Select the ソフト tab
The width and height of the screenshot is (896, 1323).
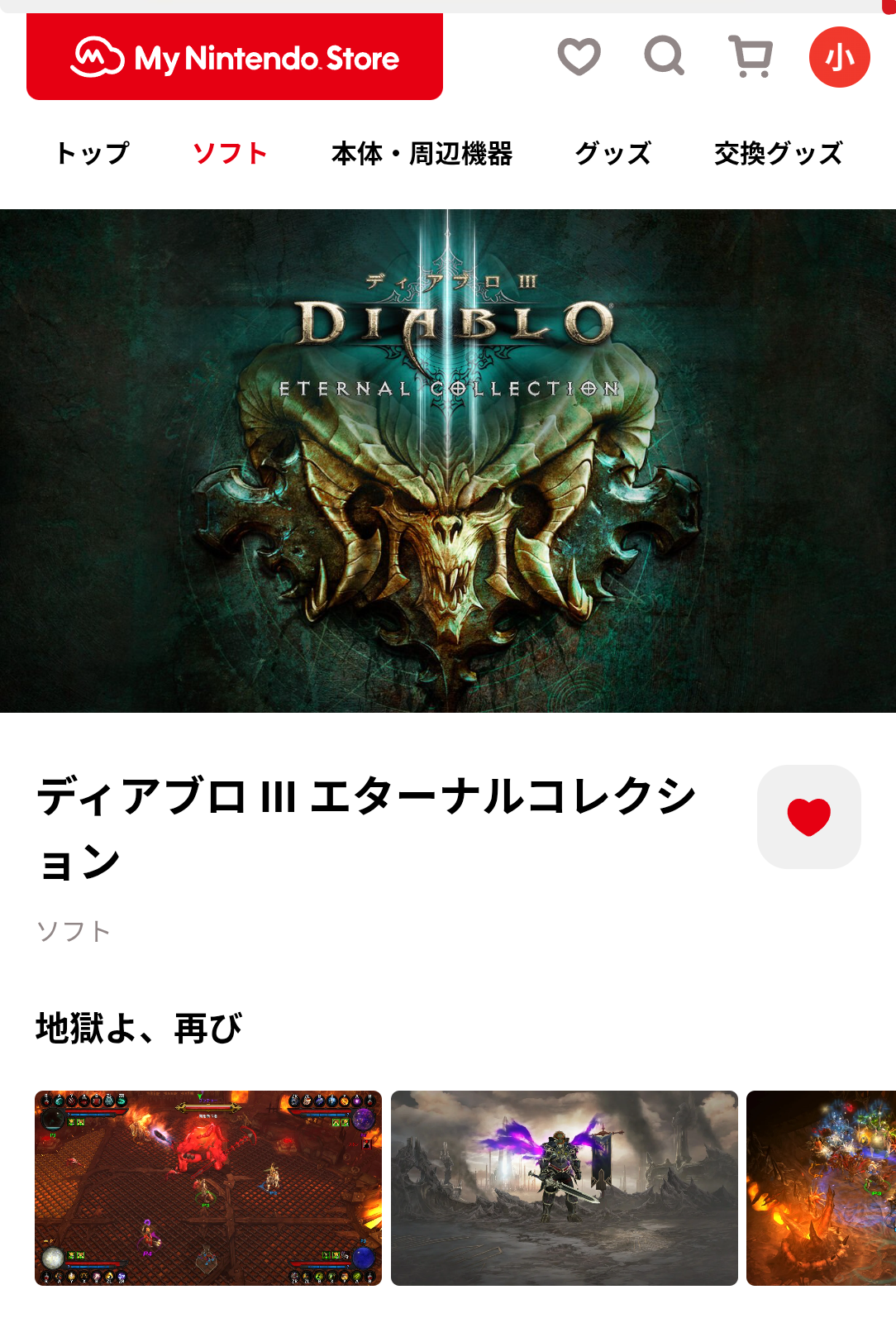pyautogui.click(x=230, y=153)
